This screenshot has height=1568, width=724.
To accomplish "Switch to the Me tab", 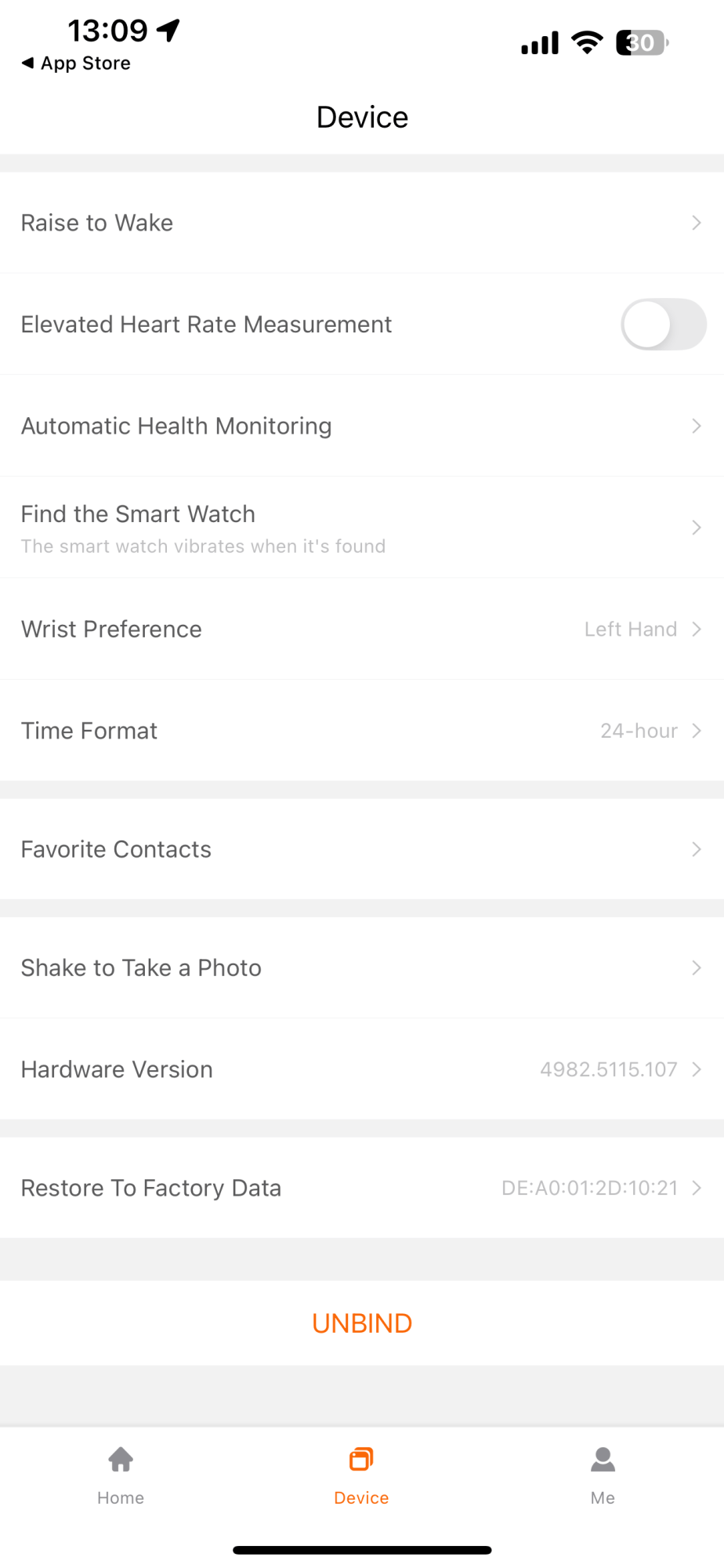I will pos(603,1475).
